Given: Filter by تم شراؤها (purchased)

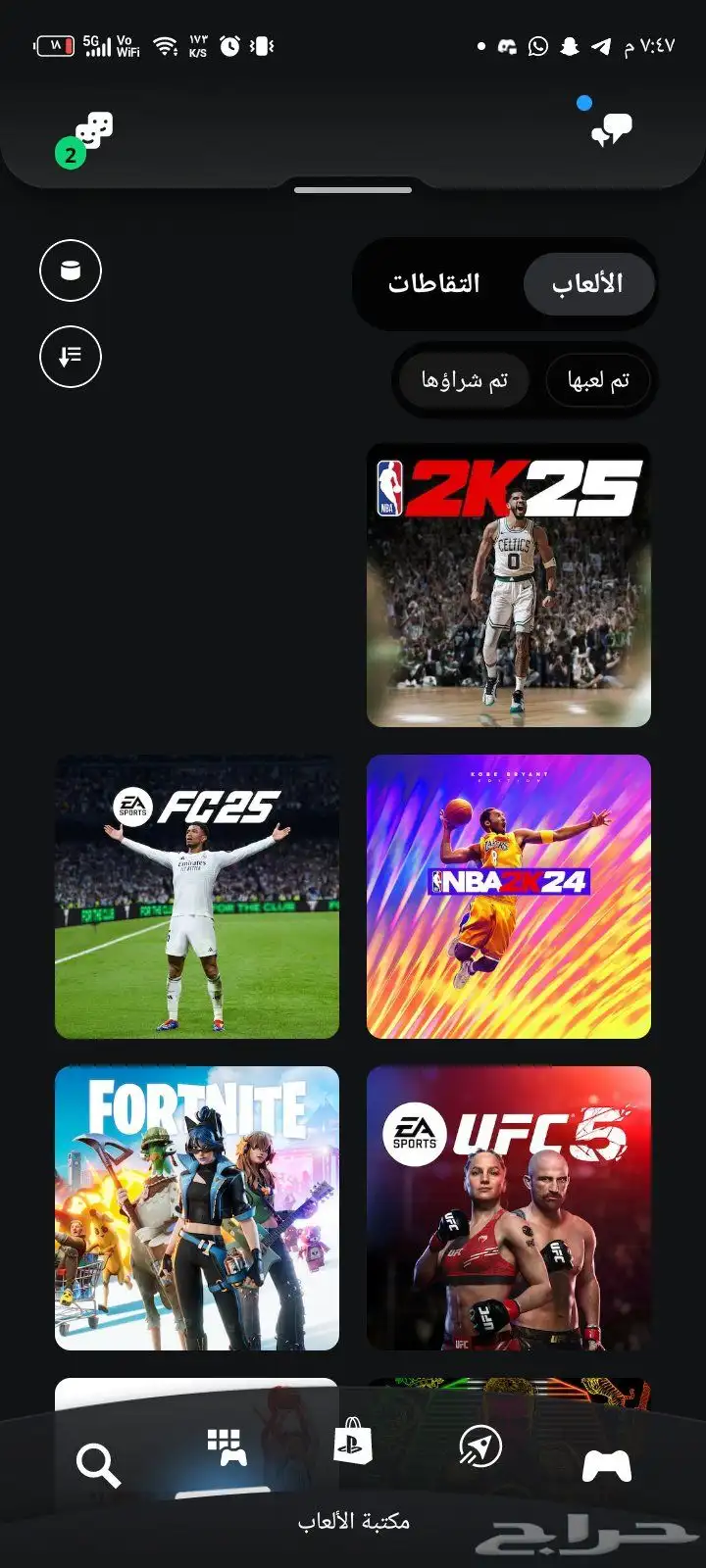Looking at the screenshot, I should (465, 380).
